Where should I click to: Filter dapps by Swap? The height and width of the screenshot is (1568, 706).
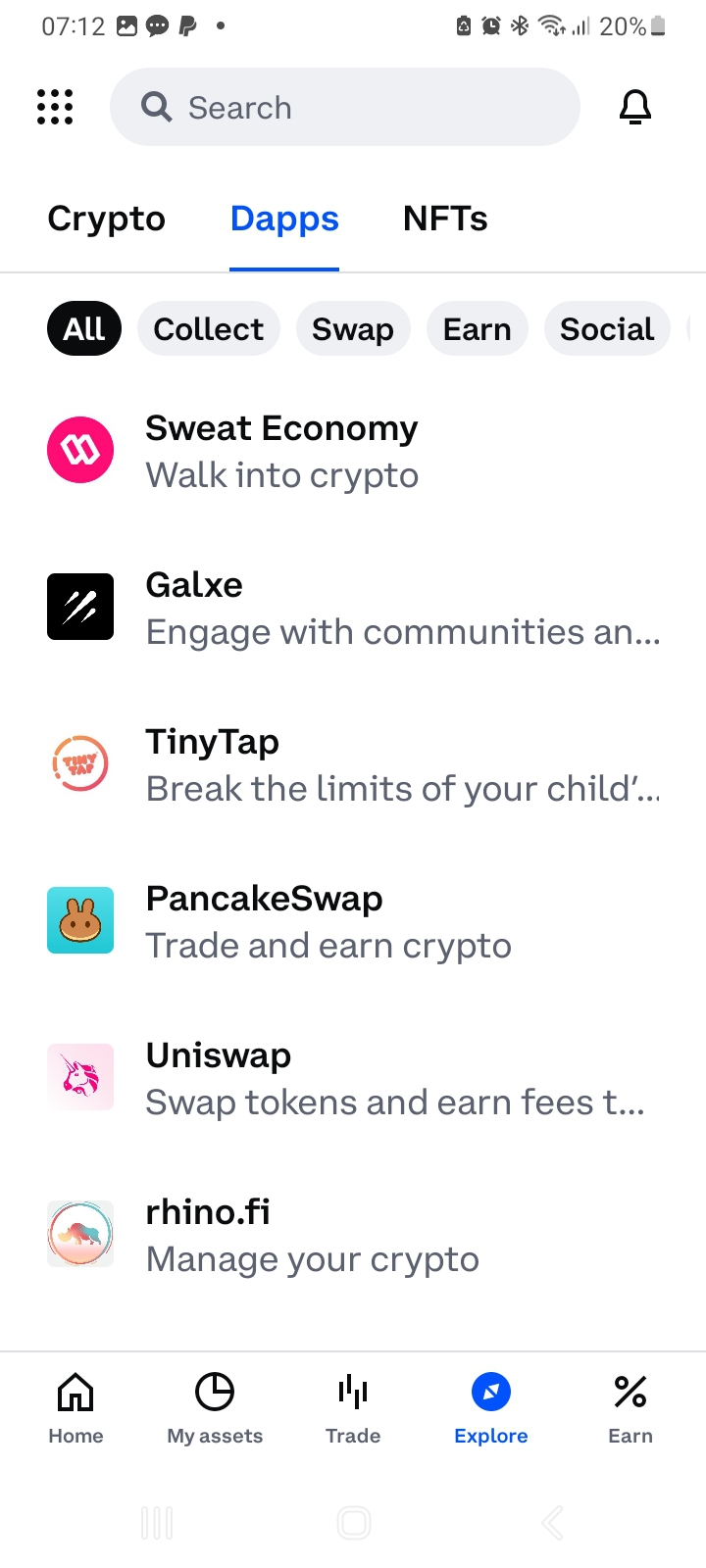coord(352,329)
